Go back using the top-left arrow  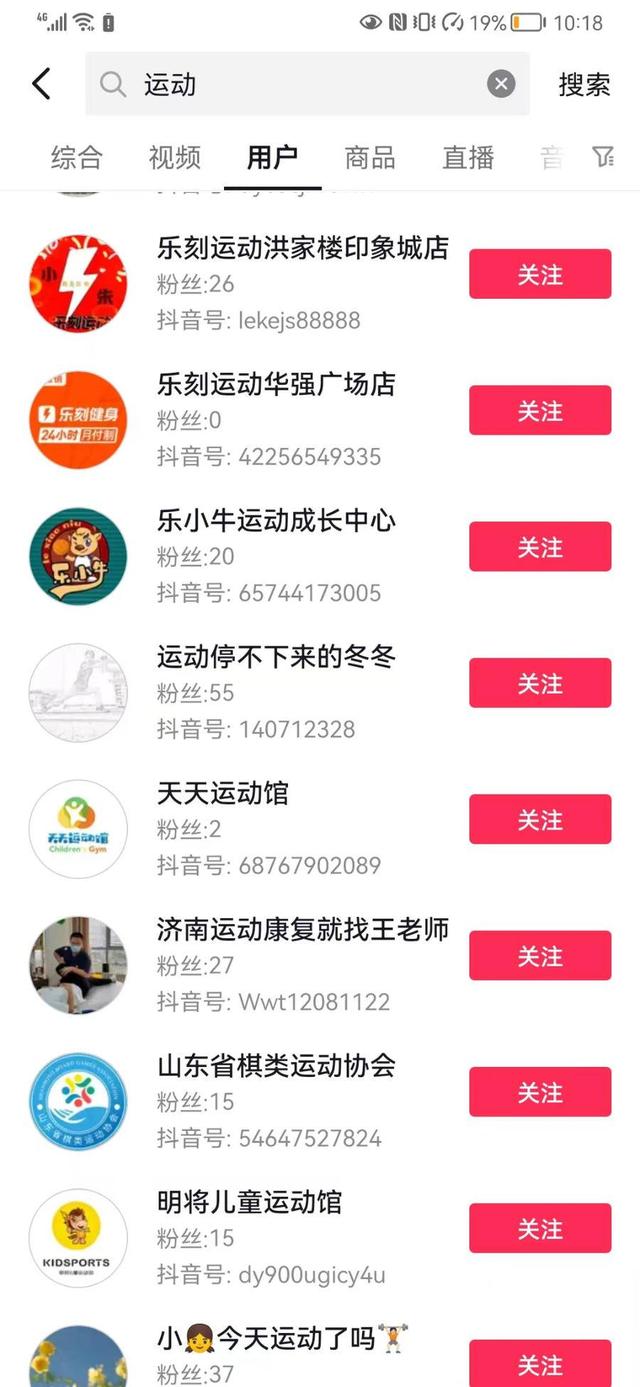tap(41, 84)
